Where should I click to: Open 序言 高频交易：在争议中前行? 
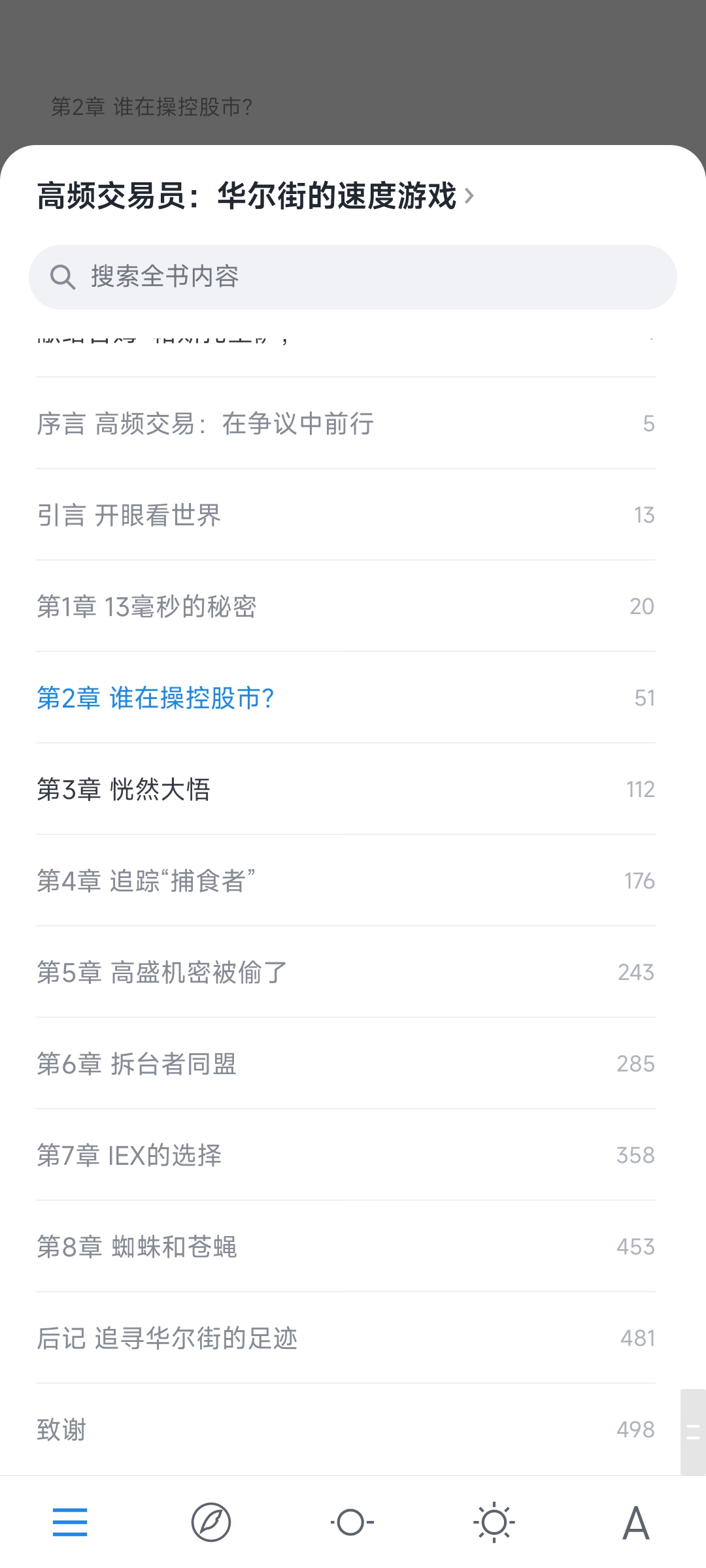(x=205, y=423)
